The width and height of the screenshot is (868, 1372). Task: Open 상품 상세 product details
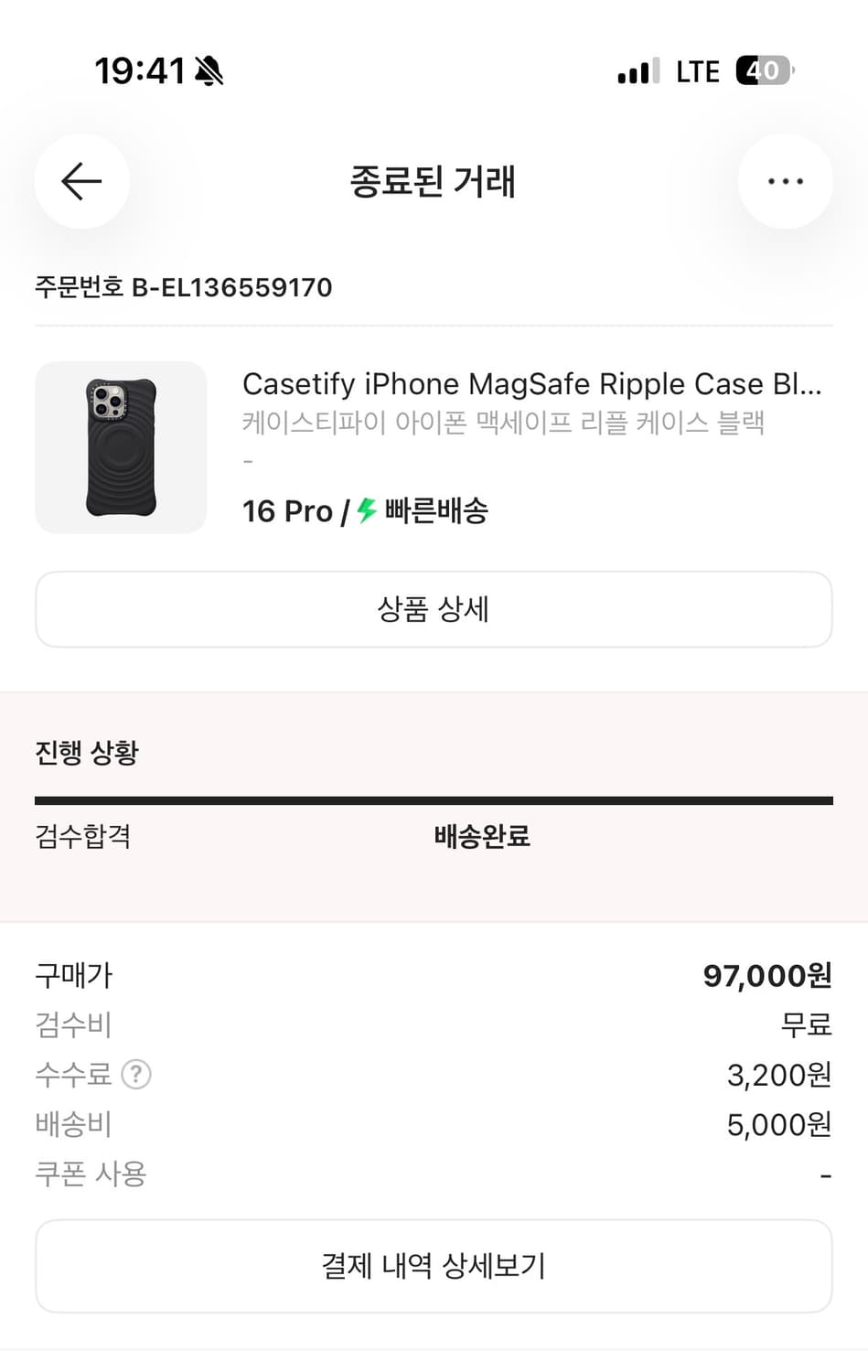pos(434,609)
